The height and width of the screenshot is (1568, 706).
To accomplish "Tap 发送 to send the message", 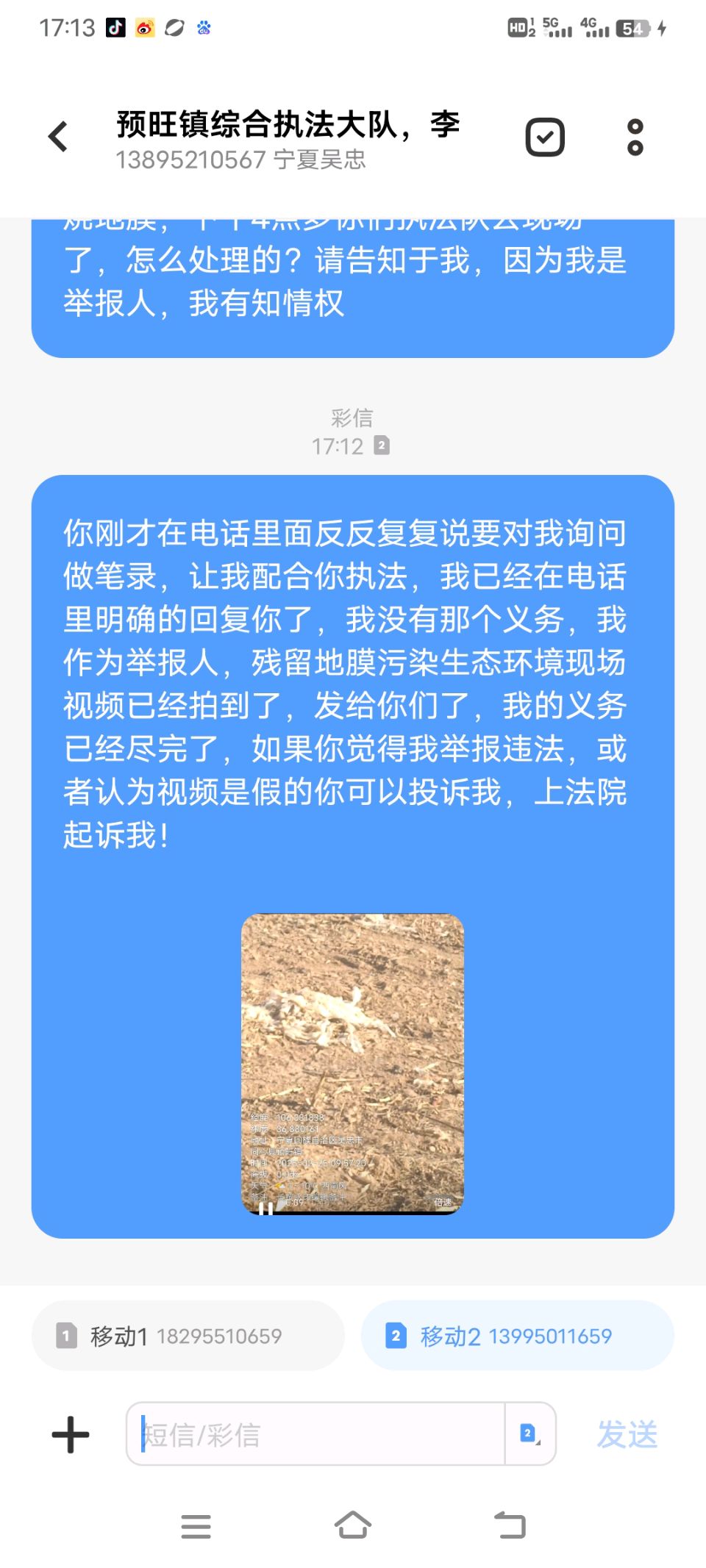I will coord(627,1434).
